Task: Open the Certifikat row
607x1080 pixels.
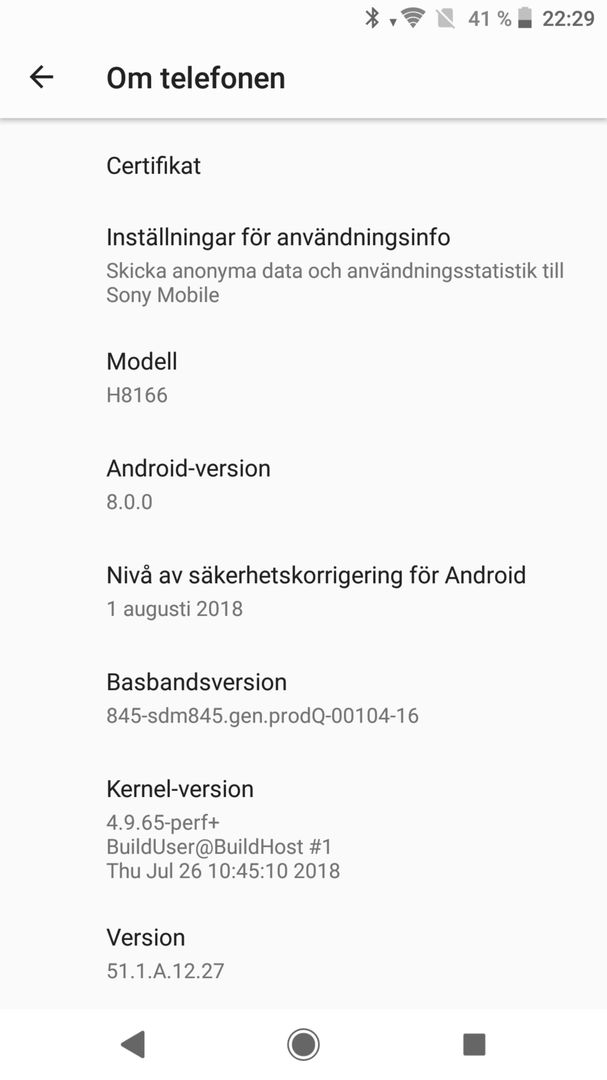Action: click(303, 165)
